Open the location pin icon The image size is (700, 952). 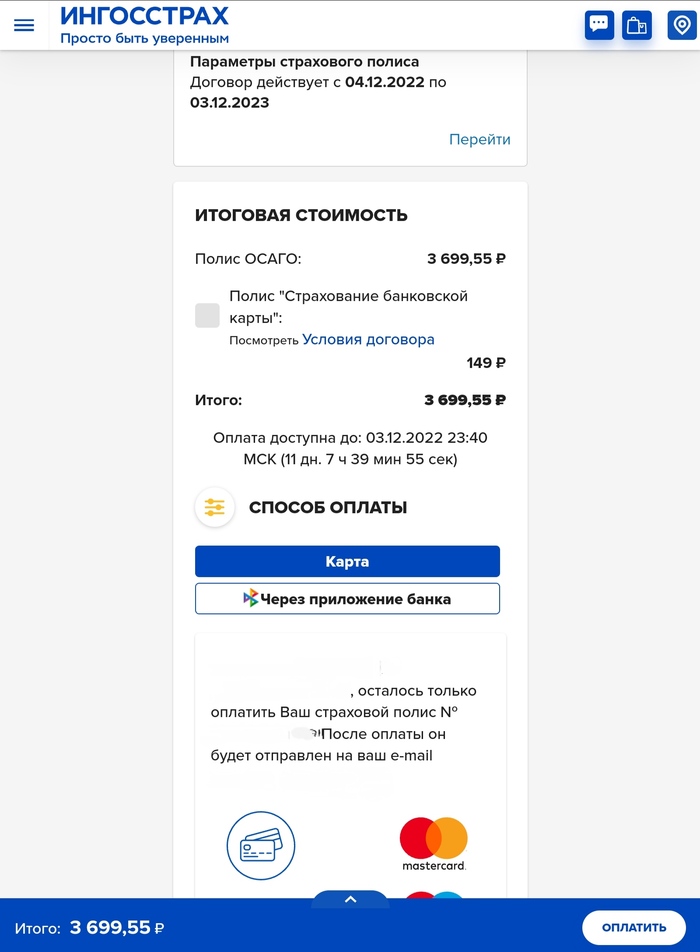point(681,25)
